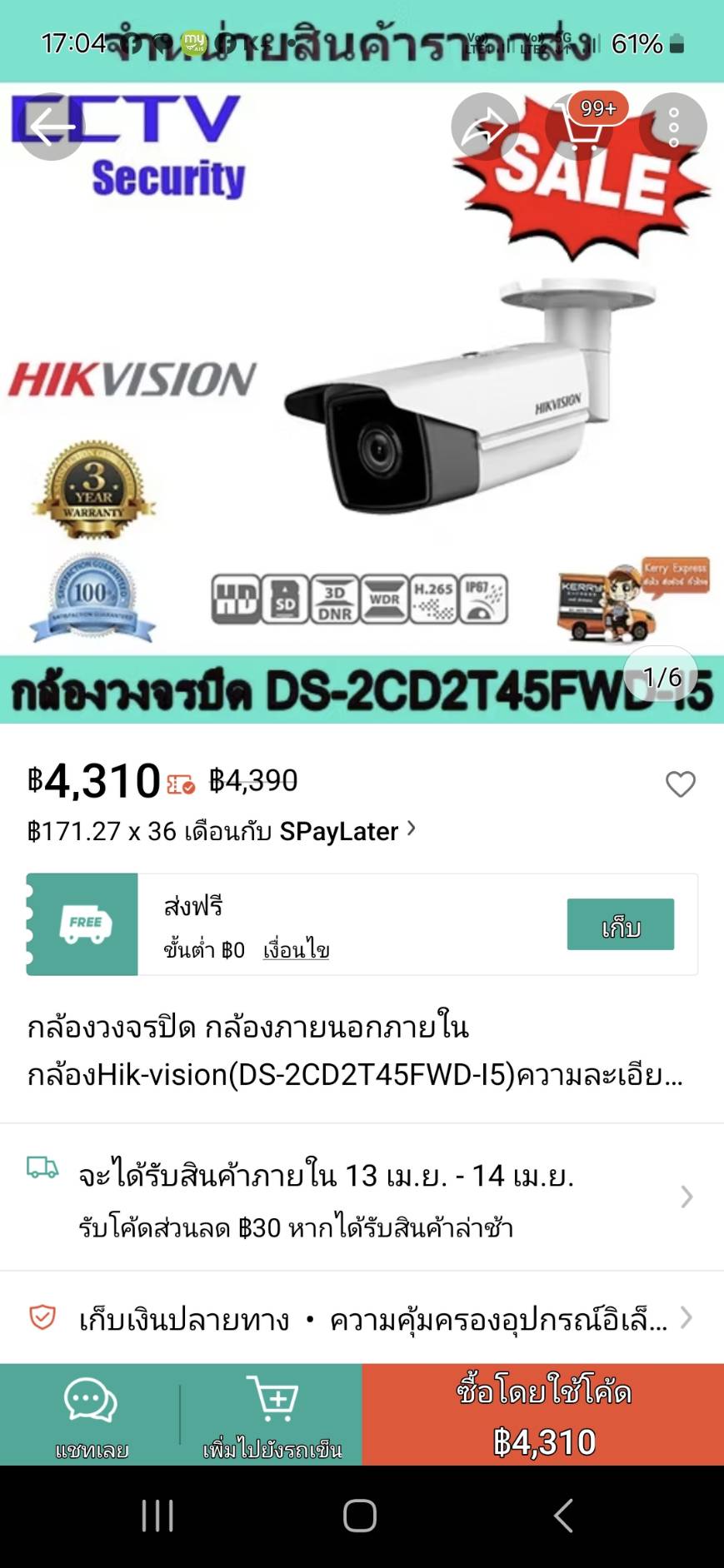Tap เก็บ to claim free shipping voucher
Viewport: 724px width, 1568px height.
pyautogui.click(x=620, y=924)
